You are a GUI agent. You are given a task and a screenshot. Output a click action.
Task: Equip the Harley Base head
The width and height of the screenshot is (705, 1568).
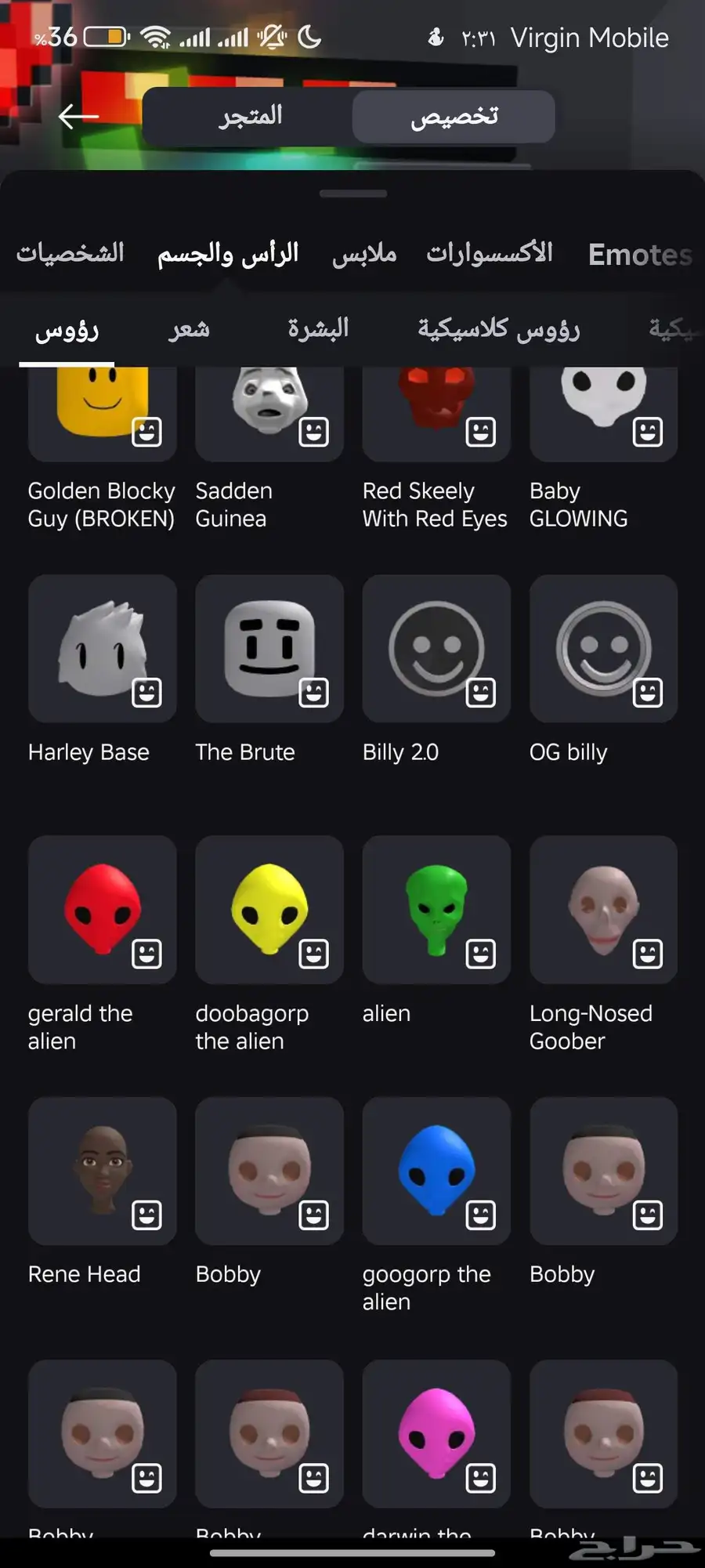(x=102, y=649)
